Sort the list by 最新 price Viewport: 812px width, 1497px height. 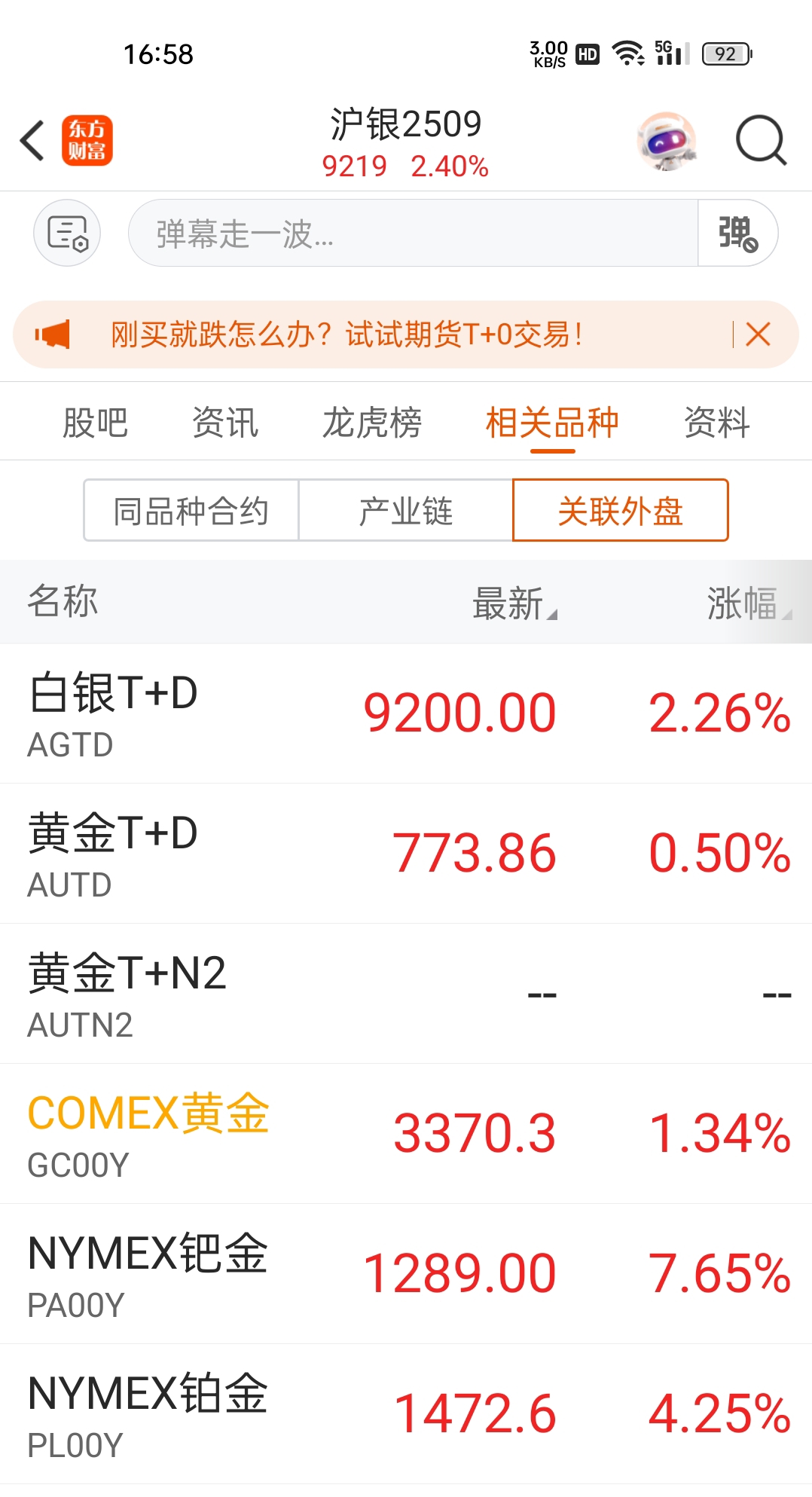point(514,603)
